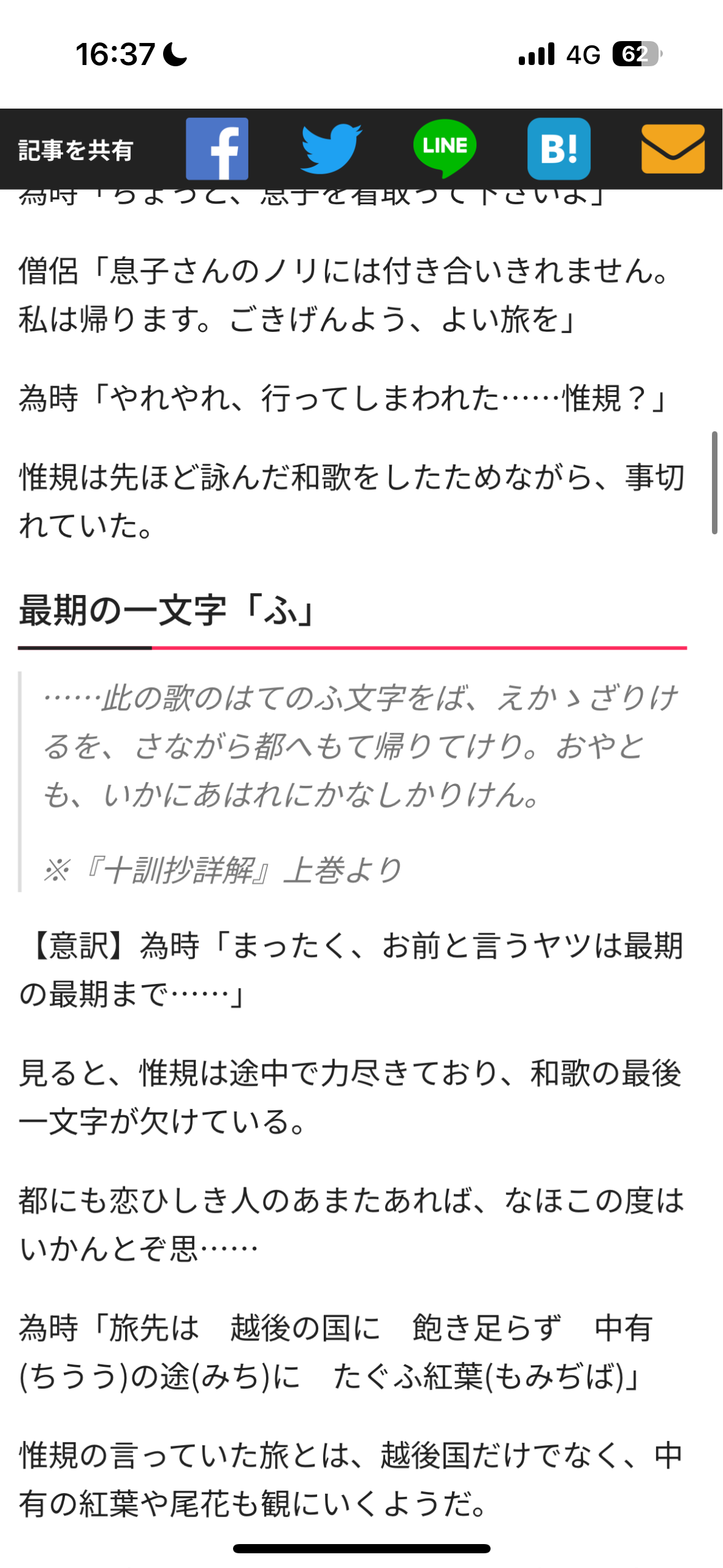Send the article through LINE
This screenshot has width=723, height=1568.
445,149
